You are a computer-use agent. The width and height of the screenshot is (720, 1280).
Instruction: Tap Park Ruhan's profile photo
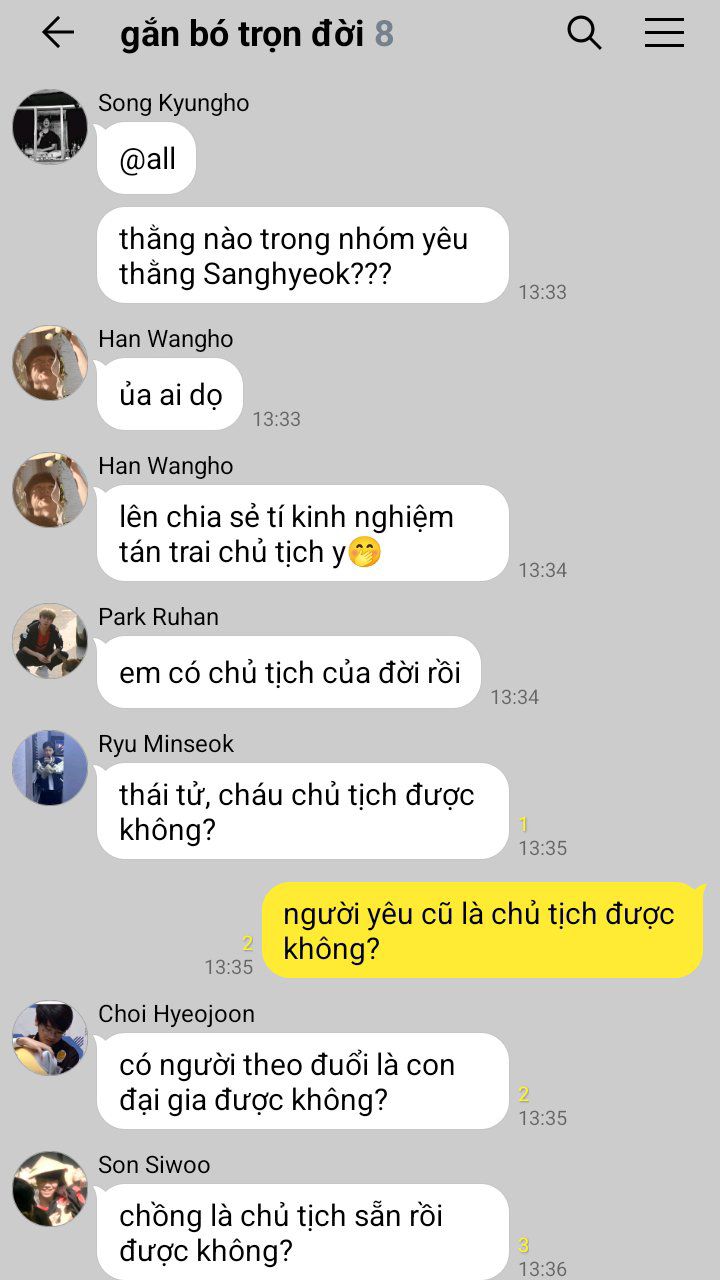click(50, 641)
